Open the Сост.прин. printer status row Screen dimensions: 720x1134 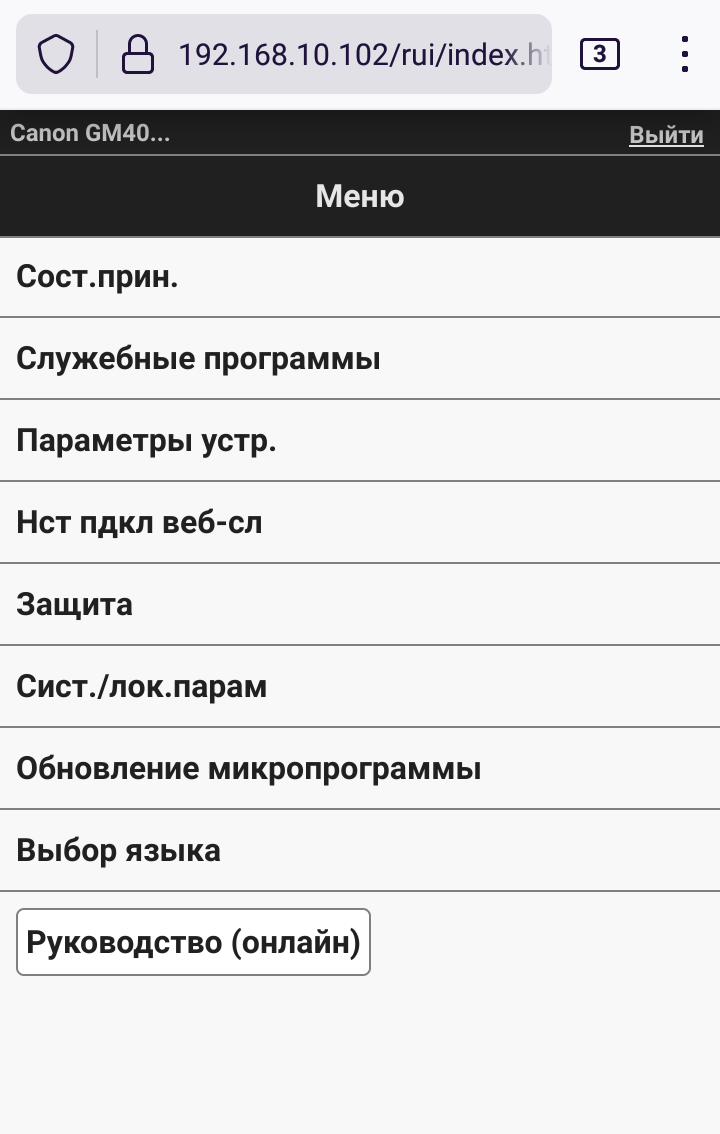pyautogui.click(x=360, y=277)
